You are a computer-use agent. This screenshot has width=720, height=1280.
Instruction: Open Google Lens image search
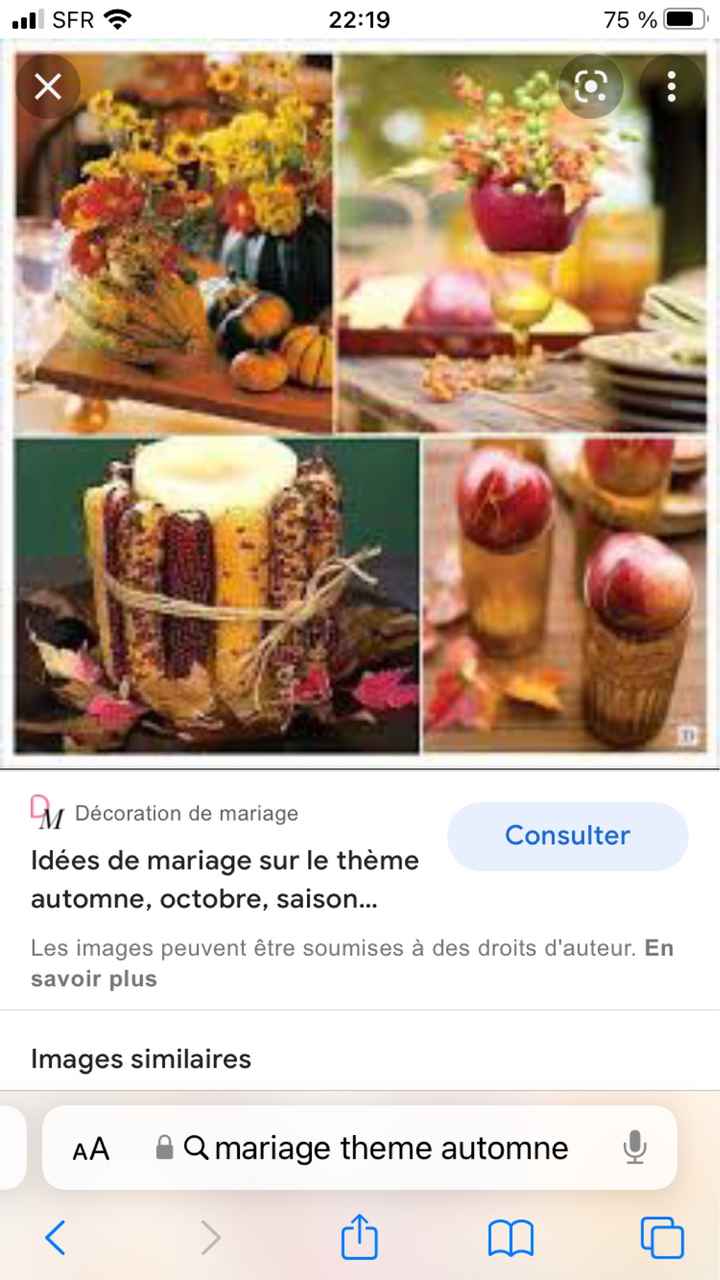click(x=592, y=87)
